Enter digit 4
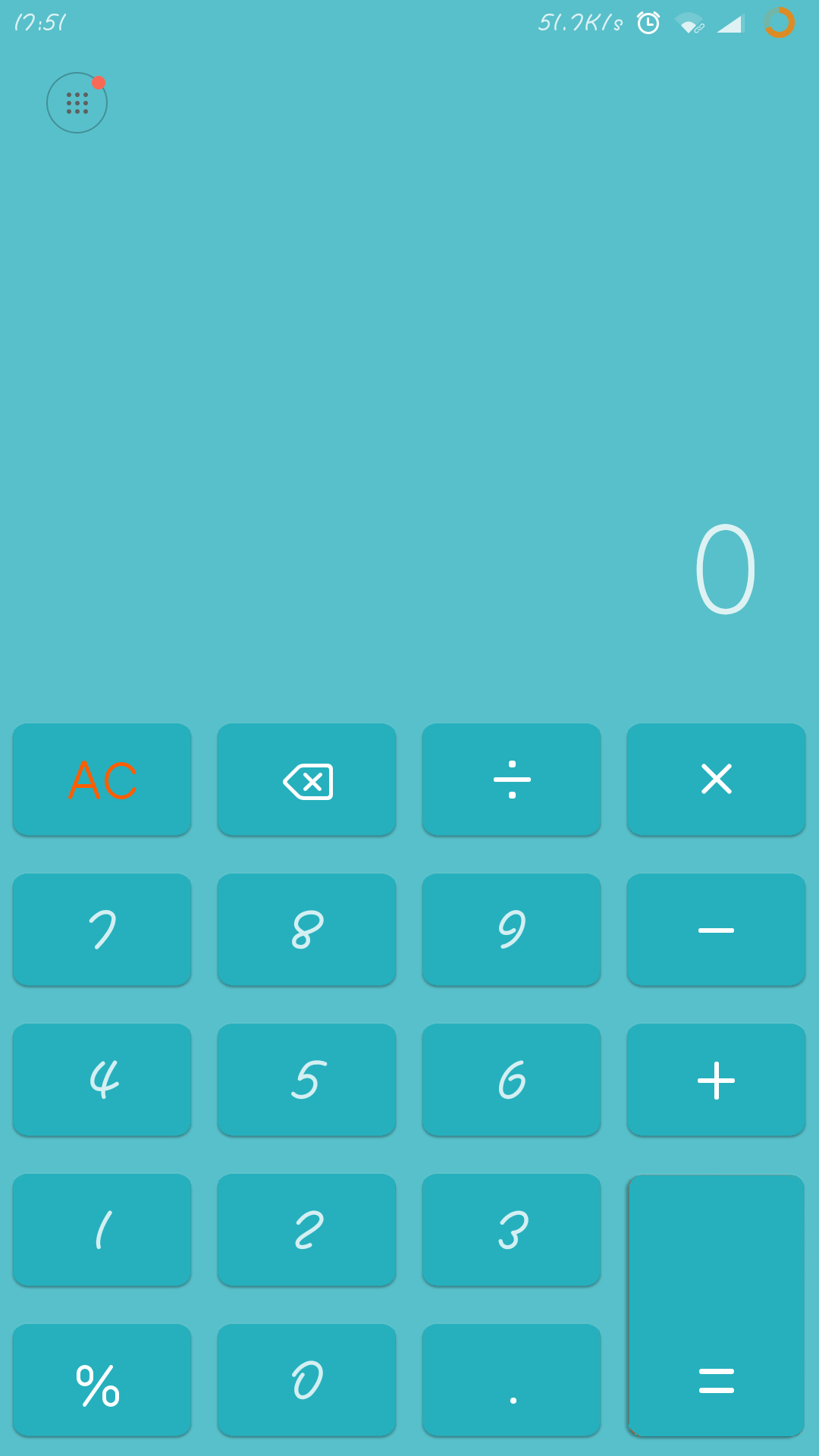 [102, 1080]
